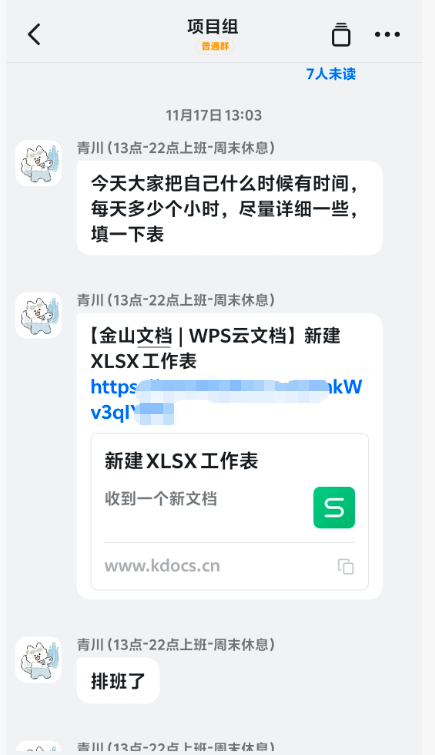
Task: Open the 新建XLSX工作表 document card
Action: 230,511
